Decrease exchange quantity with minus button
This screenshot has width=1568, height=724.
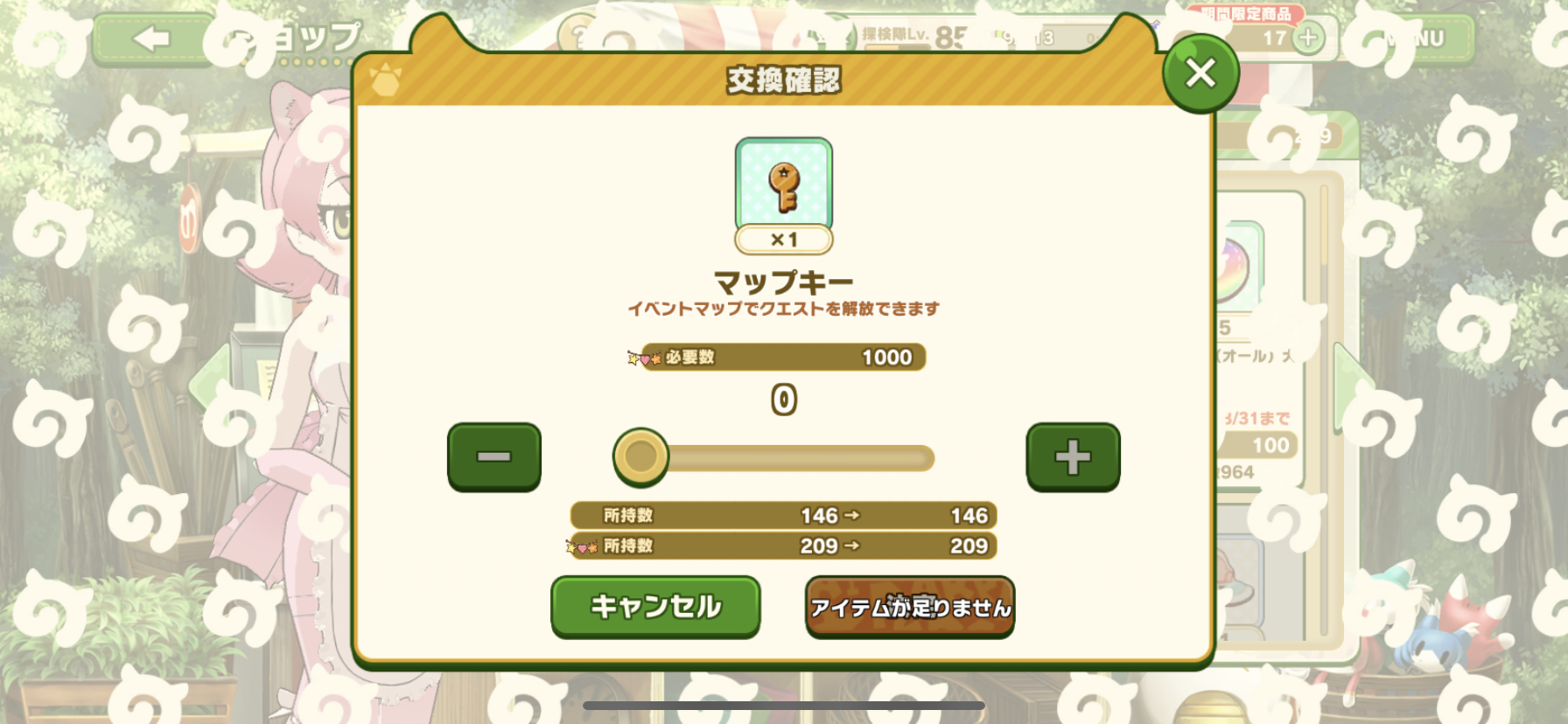point(494,456)
